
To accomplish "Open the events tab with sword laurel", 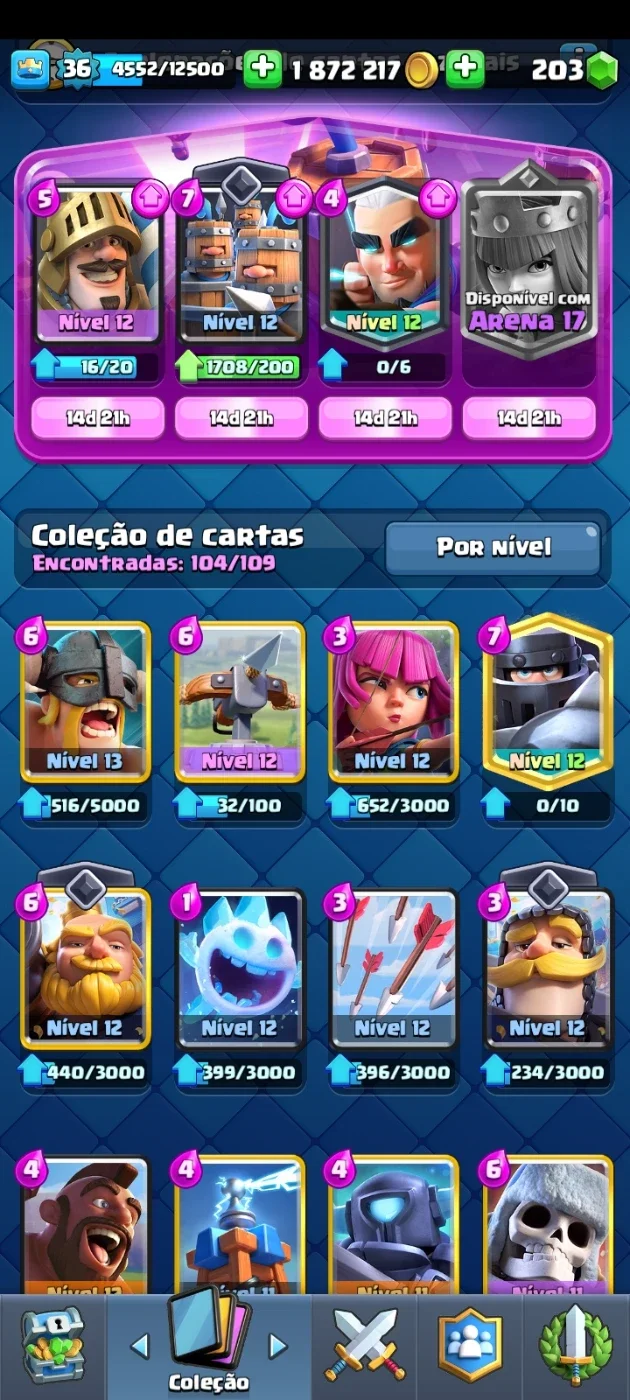I will click(576, 1346).
